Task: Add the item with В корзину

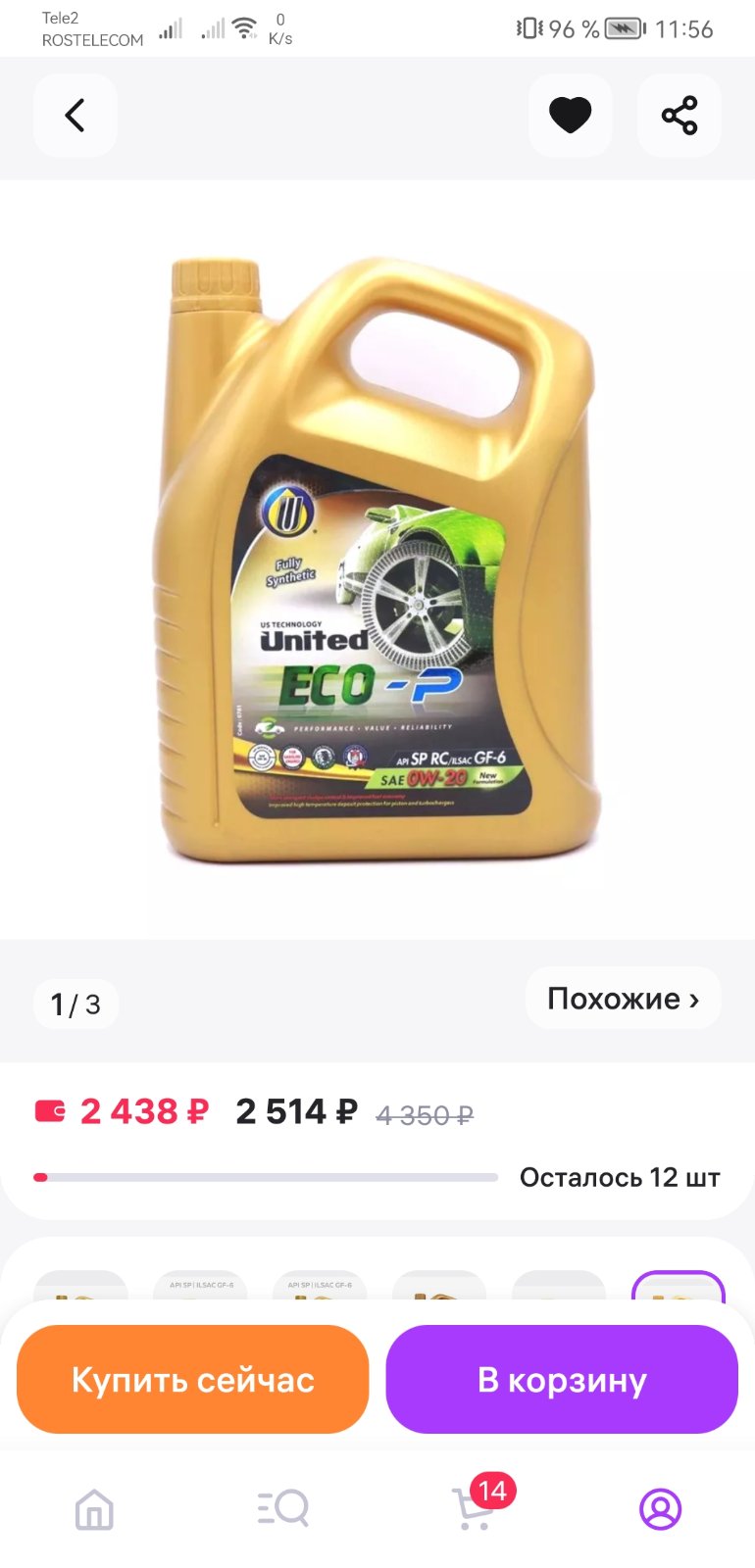Action: [562, 1379]
